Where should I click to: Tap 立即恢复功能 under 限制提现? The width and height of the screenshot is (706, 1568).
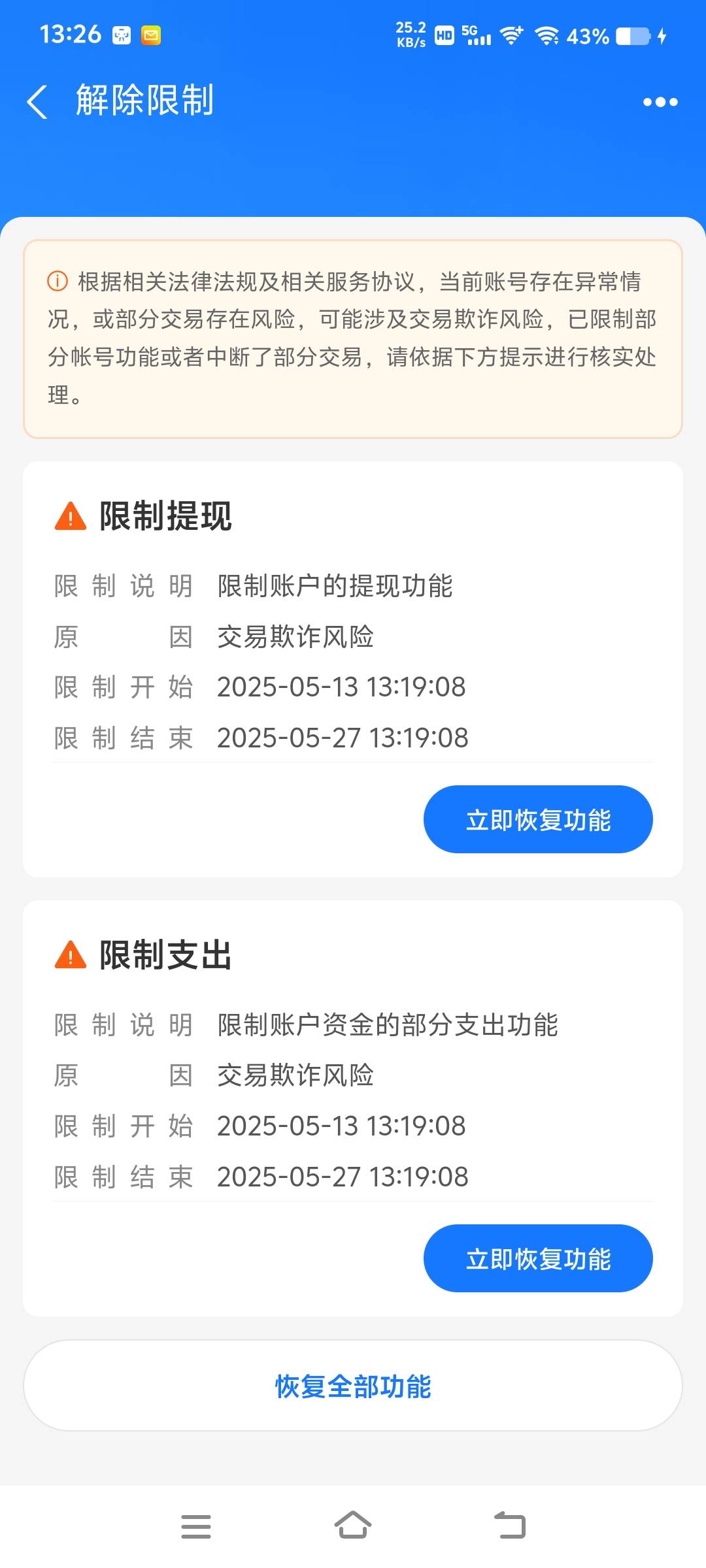pos(538,819)
